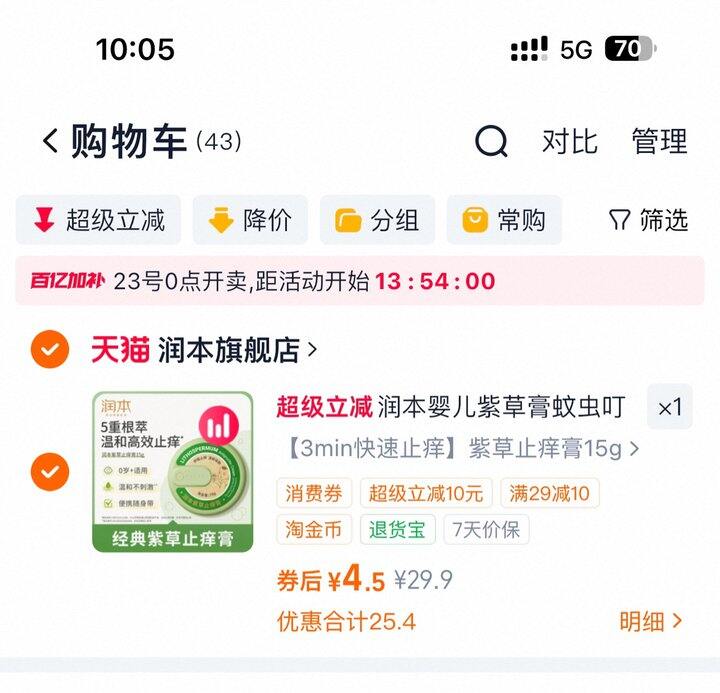Open the 百亿加补 promotion banner
The image size is (720, 693).
(x=360, y=281)
